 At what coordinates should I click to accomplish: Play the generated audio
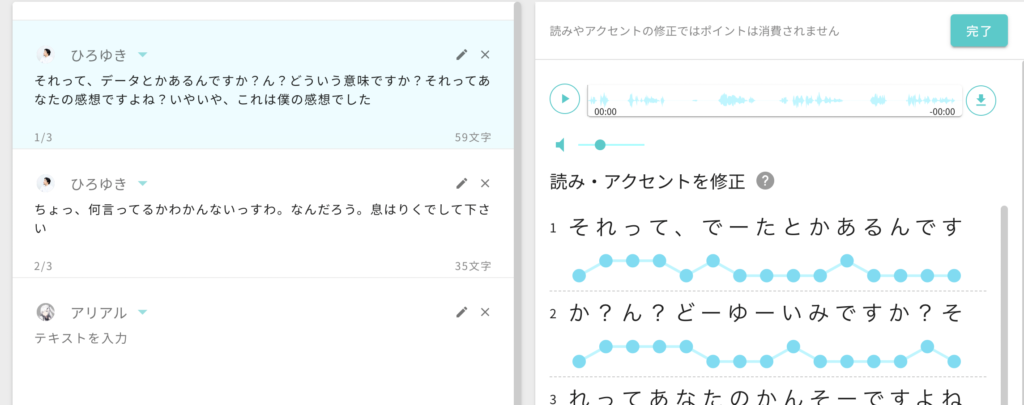pos(564,99)
